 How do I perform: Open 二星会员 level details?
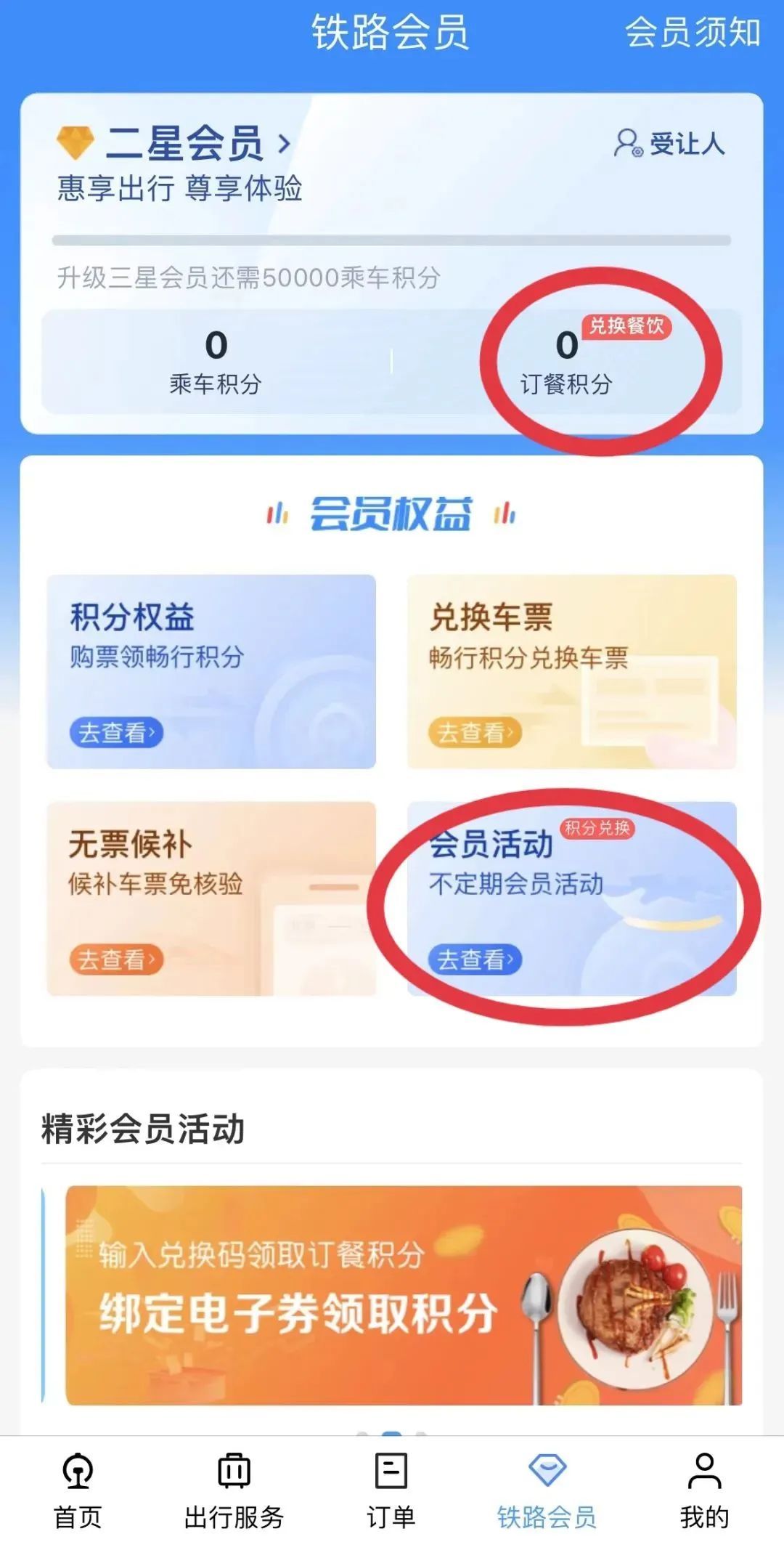pos(185,143)
